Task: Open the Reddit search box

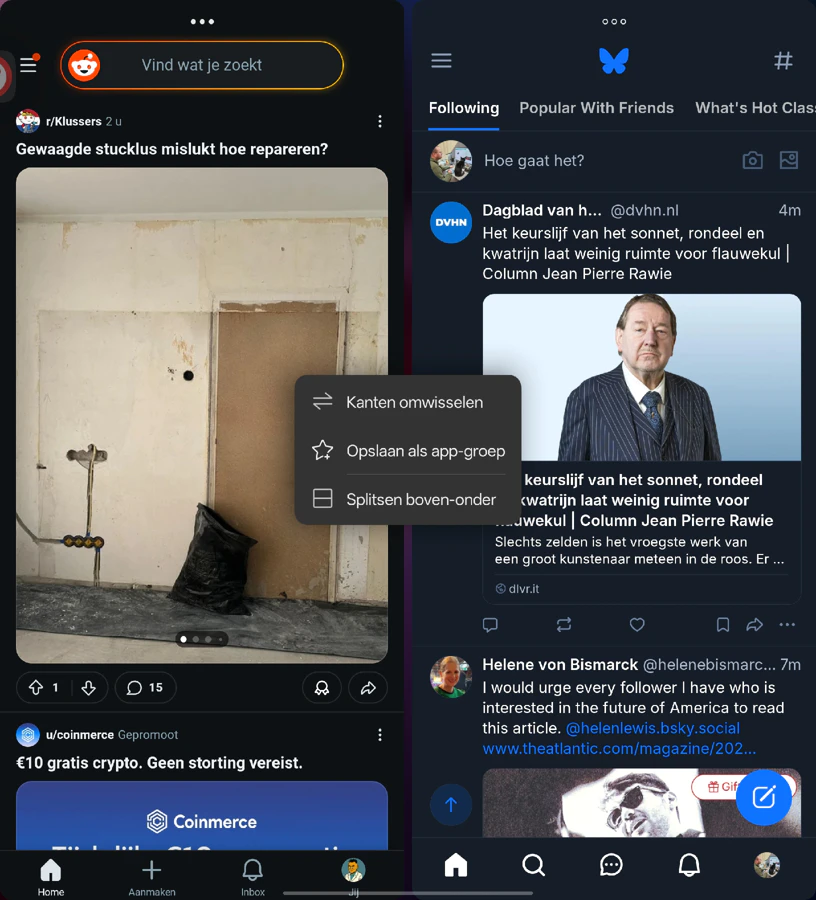Action: (202, 65)
